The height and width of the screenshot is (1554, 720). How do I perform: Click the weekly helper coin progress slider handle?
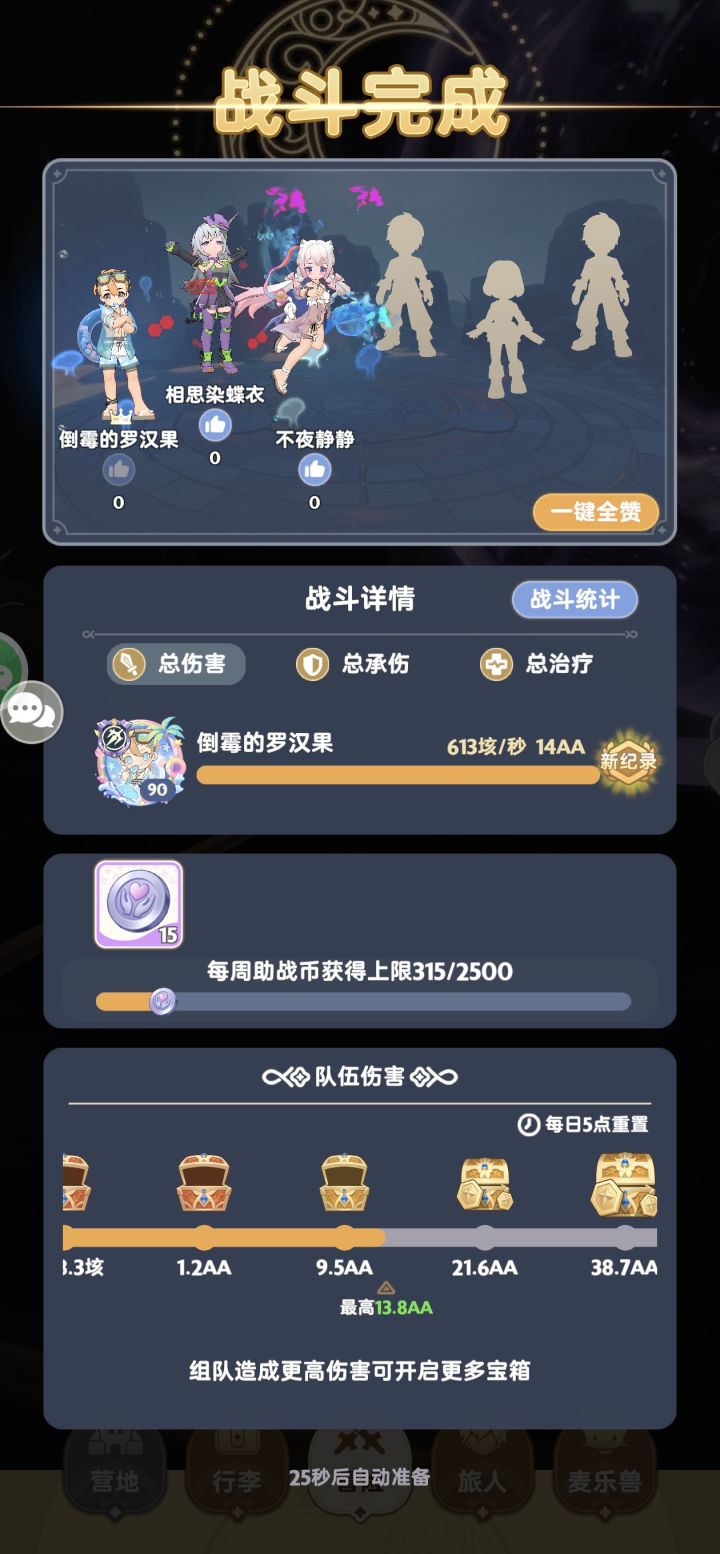coord(160,1000)
